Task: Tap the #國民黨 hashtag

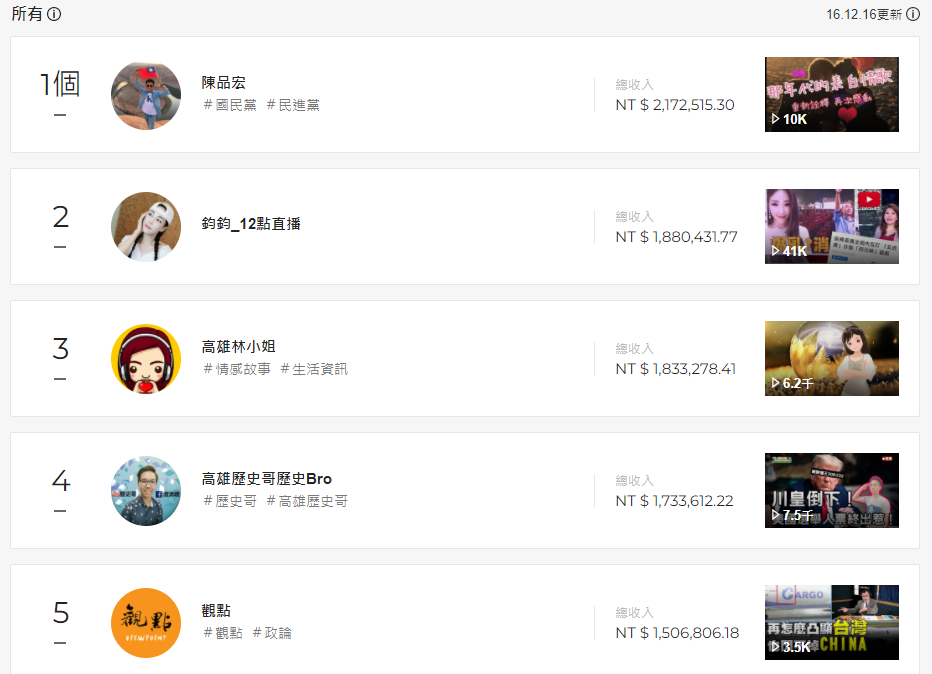Action: (x=229, y=105)
